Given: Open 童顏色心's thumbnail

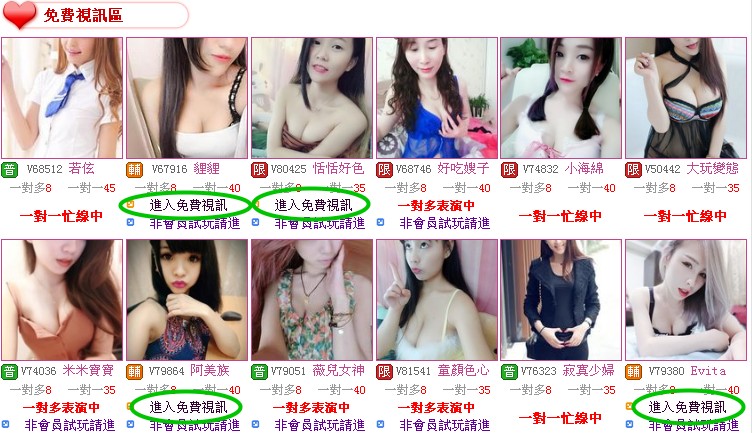Looking at the screenshot, I should click(435, 299).
